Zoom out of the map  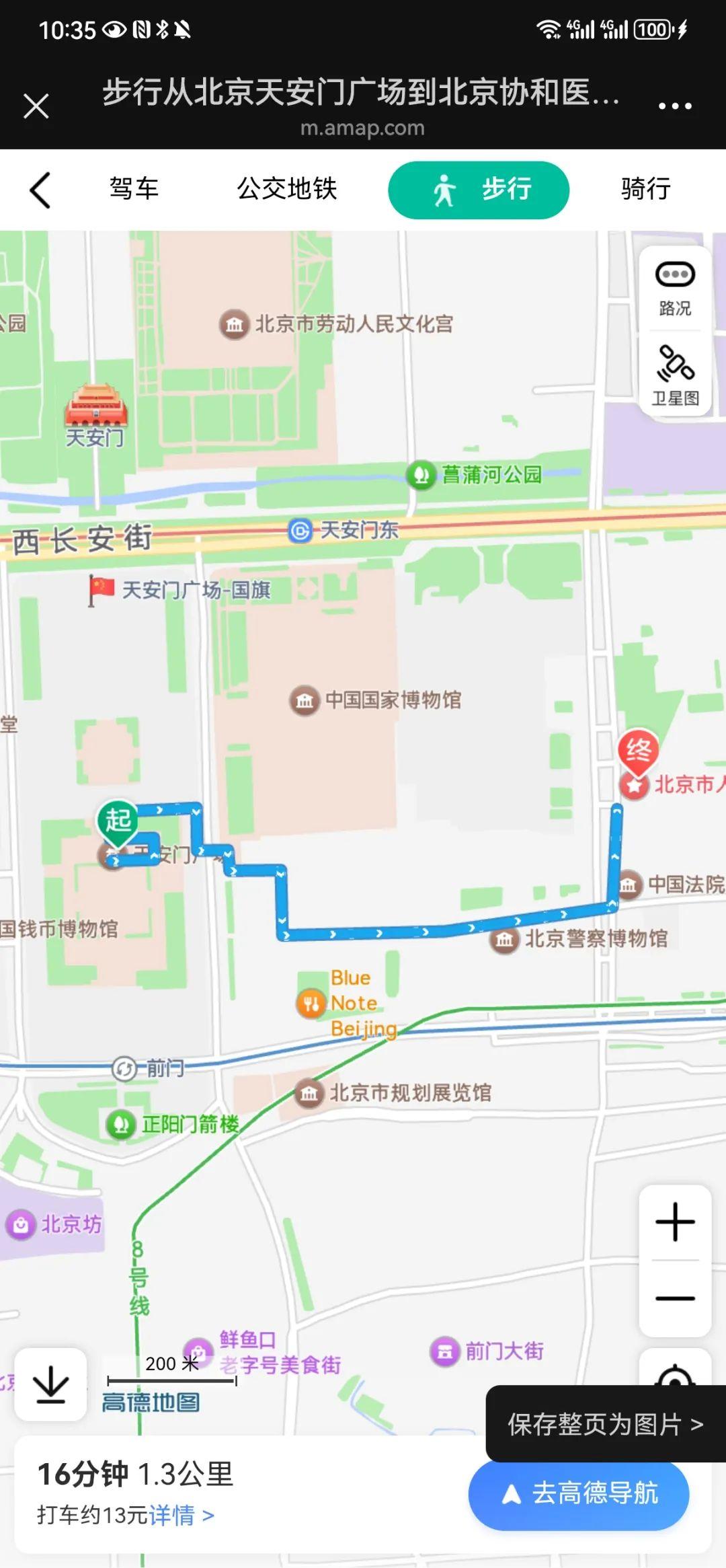pos(675,1298)
